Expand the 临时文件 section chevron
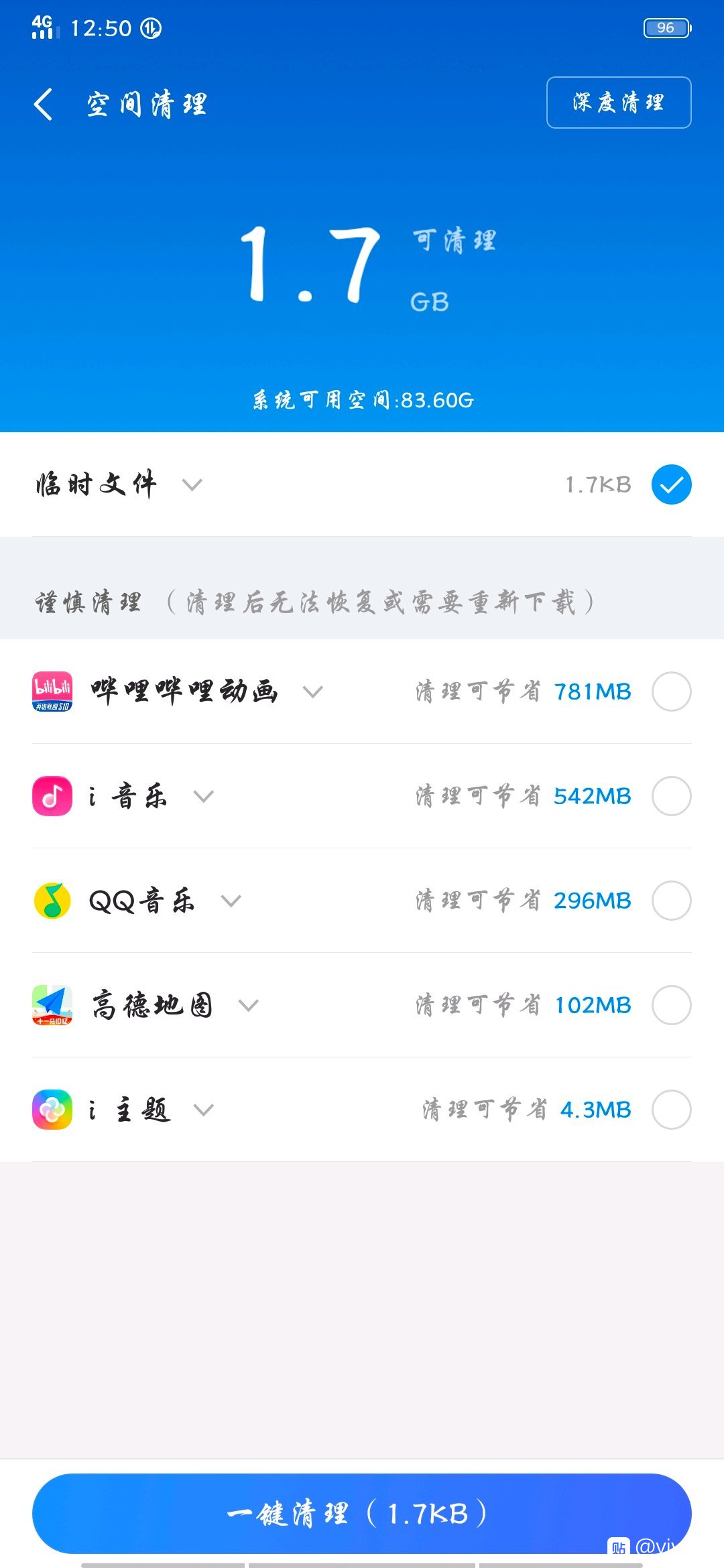 tap(192, 484)
